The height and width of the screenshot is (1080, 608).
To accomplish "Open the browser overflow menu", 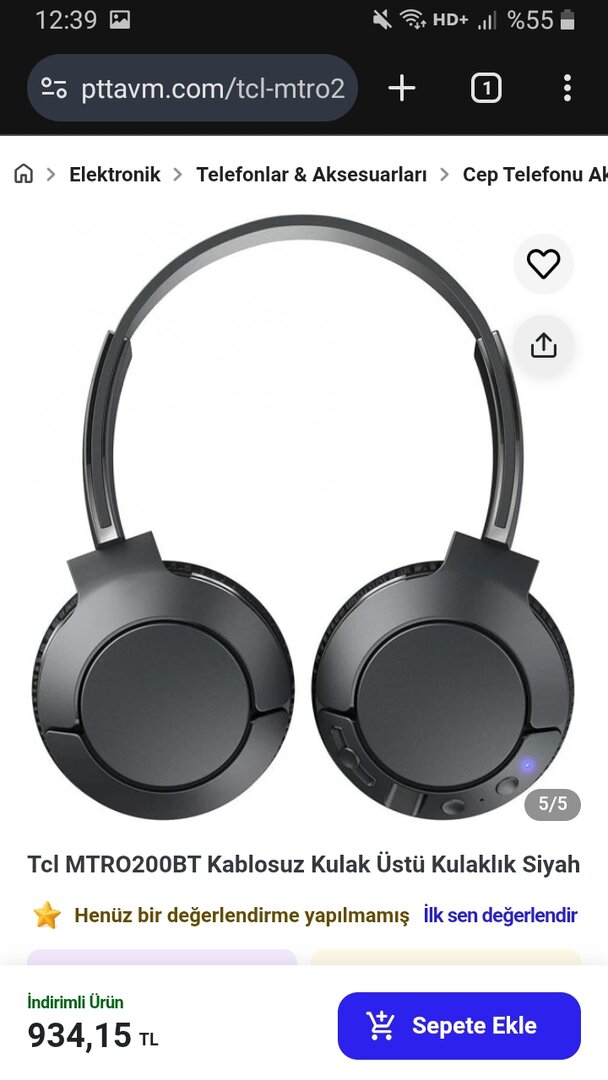I will [567, 88].
